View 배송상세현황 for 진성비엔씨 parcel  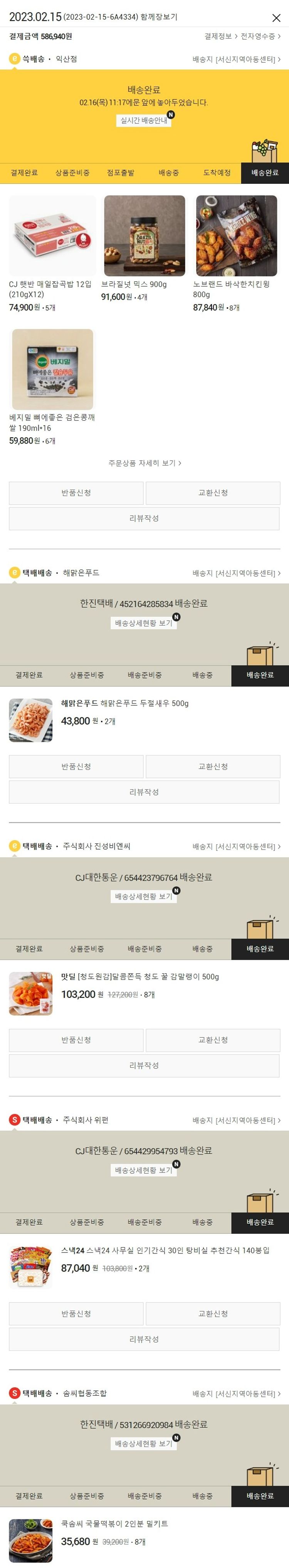tap(144, 897)
